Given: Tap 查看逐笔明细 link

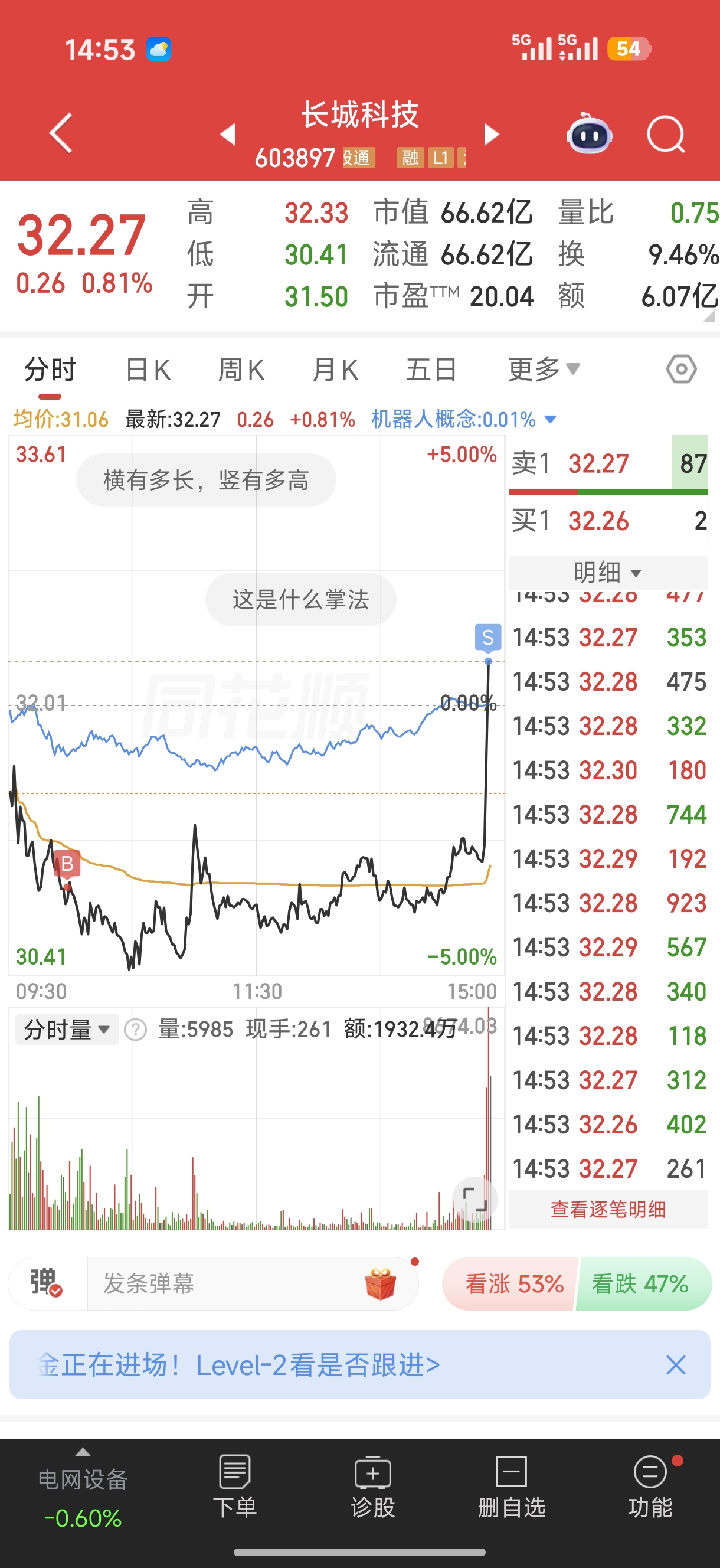Looking at the screenshot, I should coord(608,1209).
